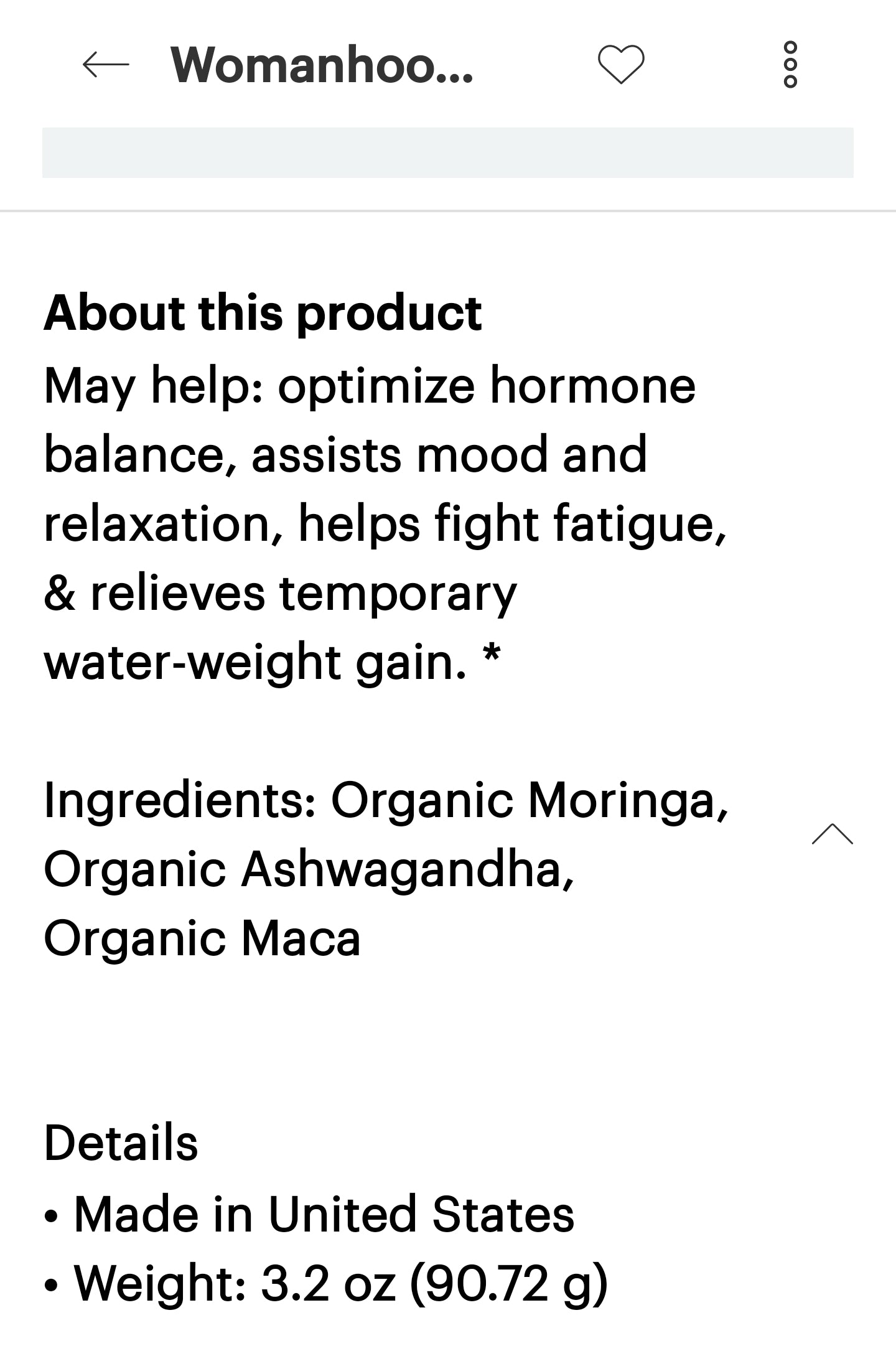Open the three-dot overflow menu
This screenshot has width=896, height=1356.
coord(790,64)
